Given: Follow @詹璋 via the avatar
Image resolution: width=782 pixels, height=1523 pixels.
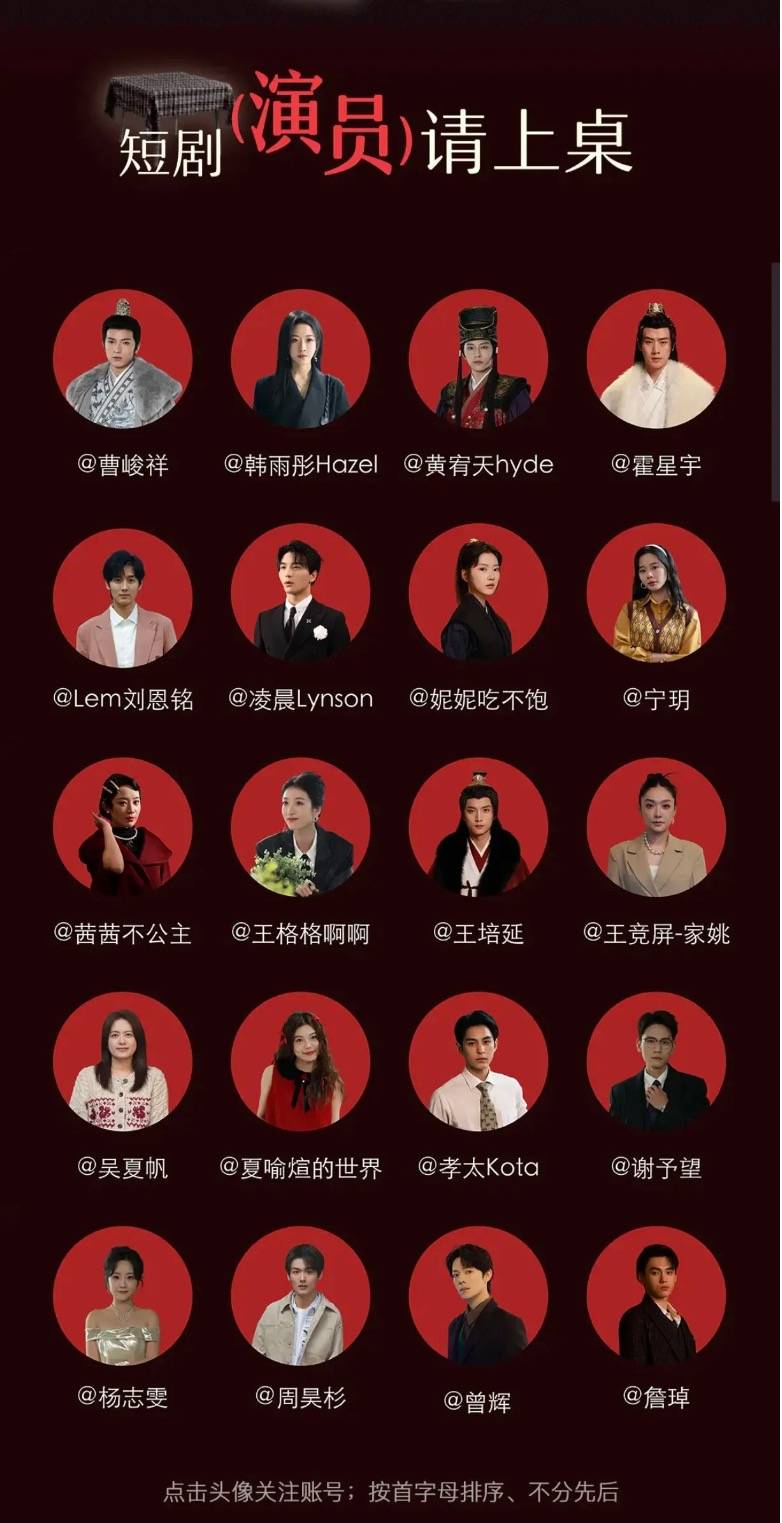Looking at the screenshot, I should click(x=657, y=1295).
